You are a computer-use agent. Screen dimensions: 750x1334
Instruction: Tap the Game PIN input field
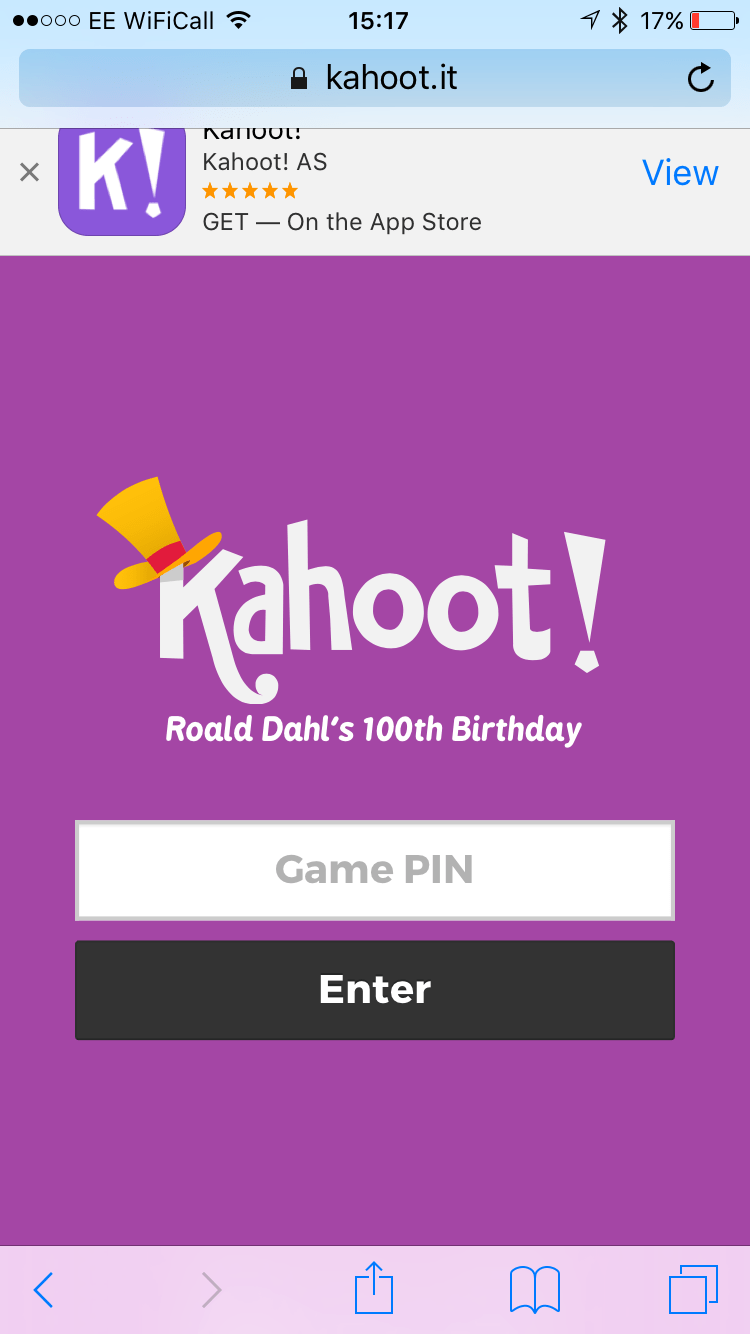(374, 870)
